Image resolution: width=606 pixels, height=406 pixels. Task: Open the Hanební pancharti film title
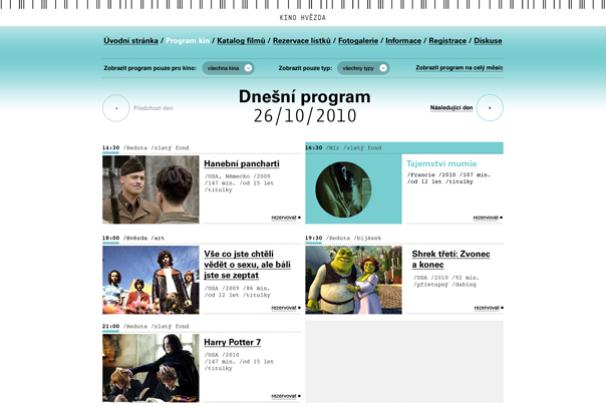click(x=241, y=163)
